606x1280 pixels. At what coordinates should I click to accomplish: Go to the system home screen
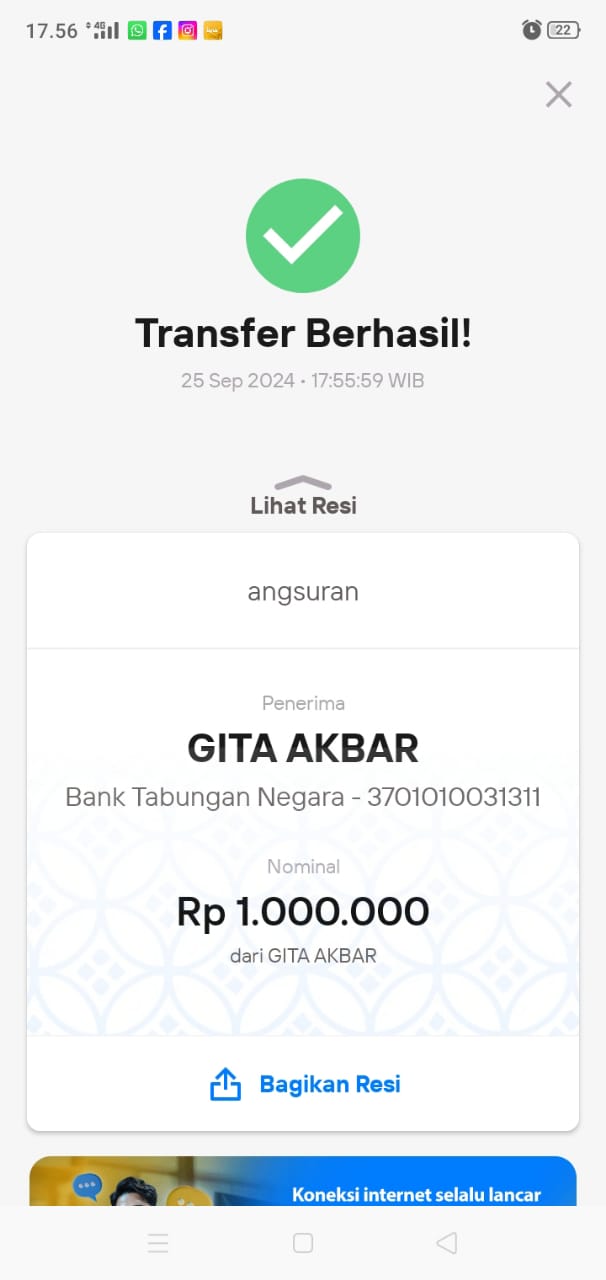pyautogui.click(x=303, y=1243)
